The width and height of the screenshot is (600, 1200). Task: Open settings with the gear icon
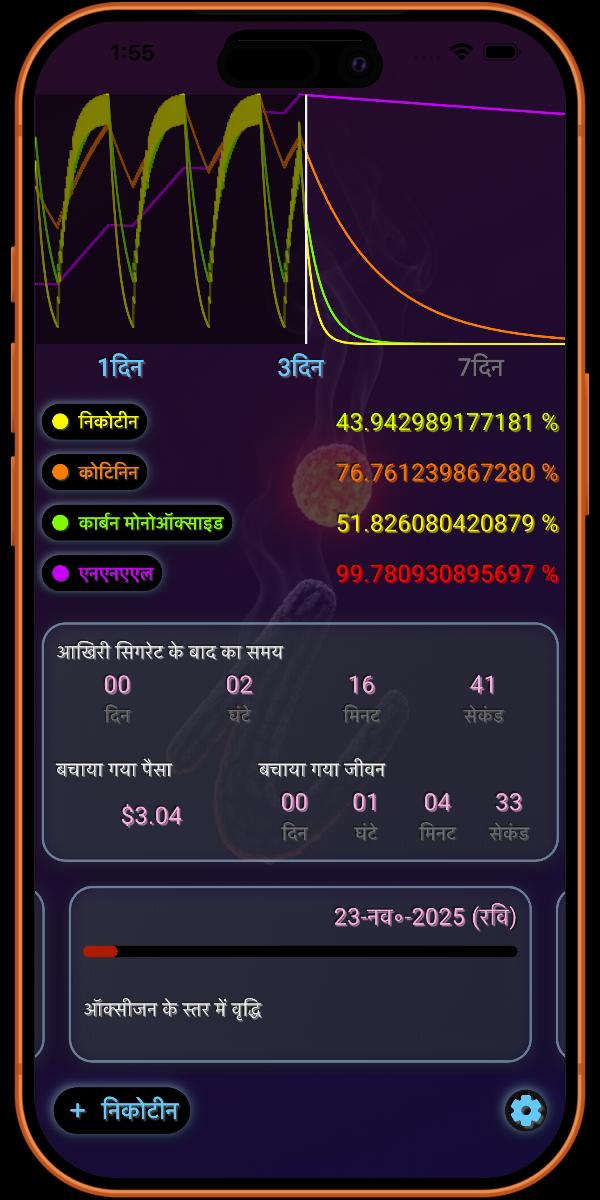(526, 1111)
